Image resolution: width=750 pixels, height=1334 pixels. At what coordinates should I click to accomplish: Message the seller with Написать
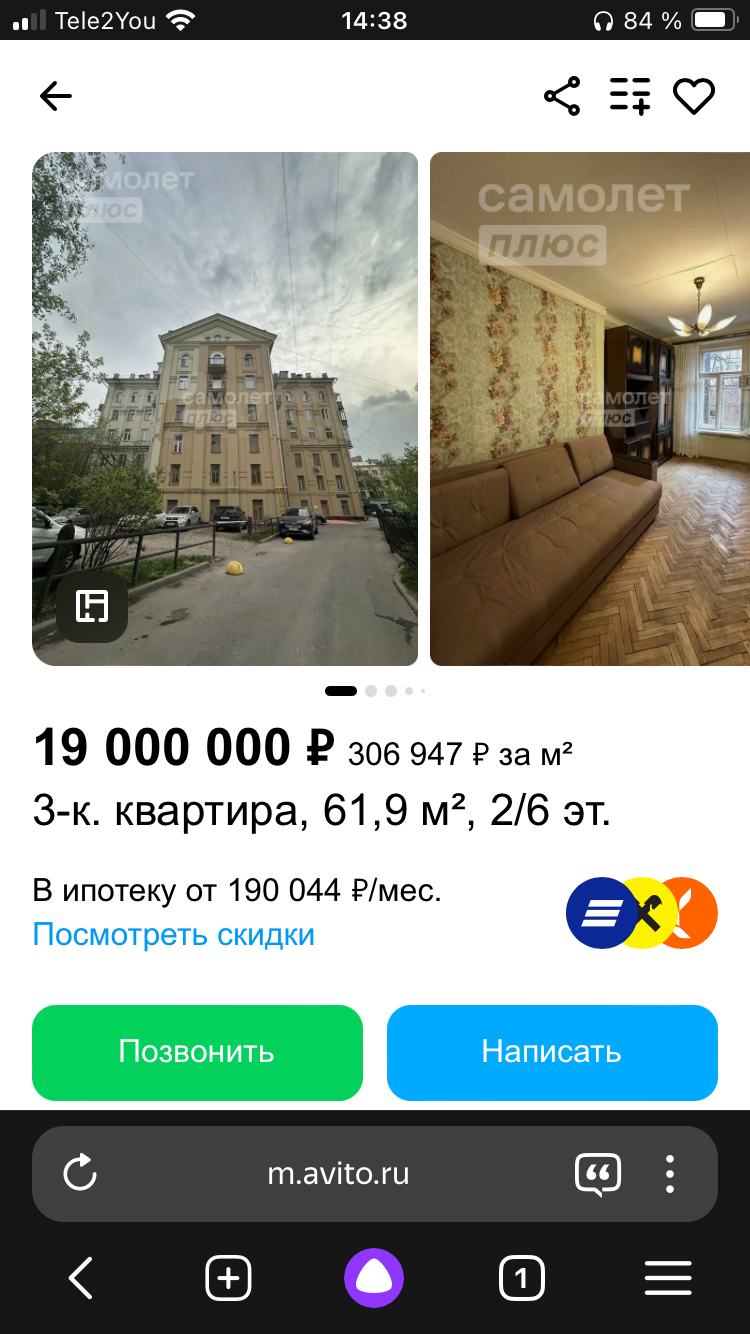552,1052
